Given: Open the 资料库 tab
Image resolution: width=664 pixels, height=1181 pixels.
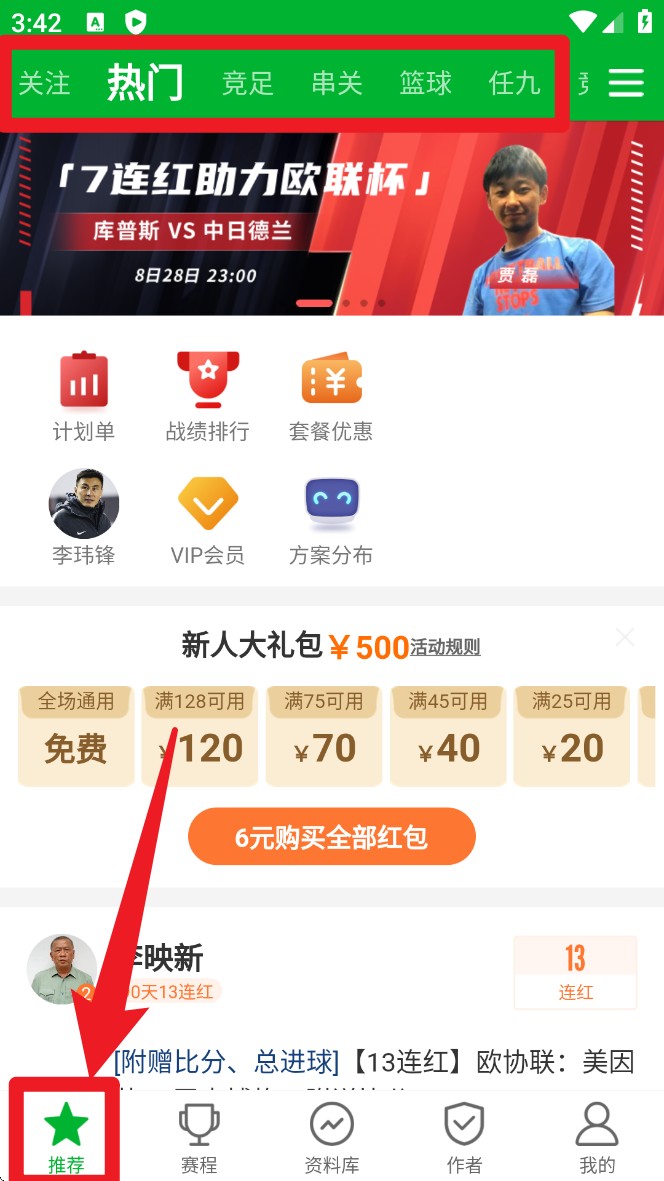Looking at the screenshot, I should click(x=332, y=1138).
